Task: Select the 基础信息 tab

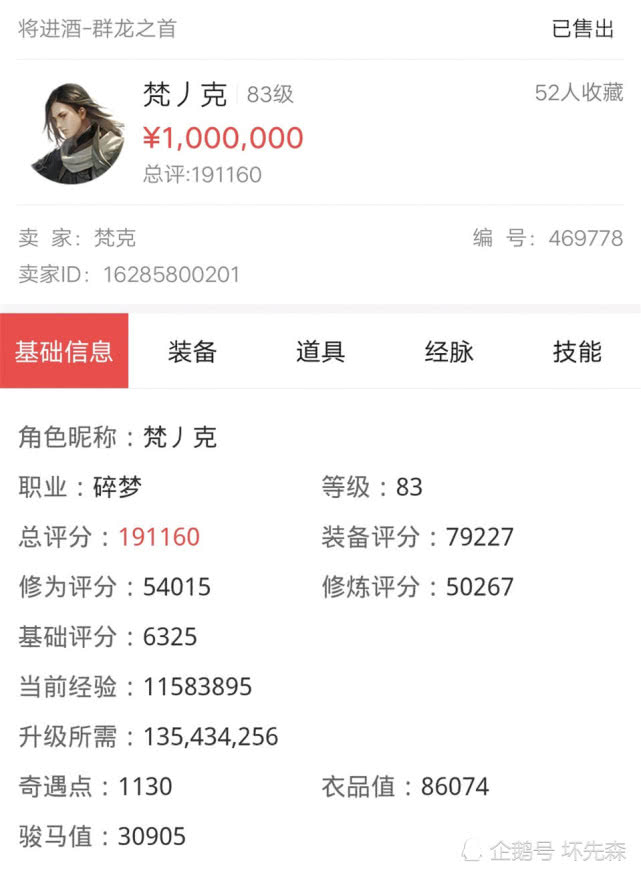Action: (x=64, y=351)
